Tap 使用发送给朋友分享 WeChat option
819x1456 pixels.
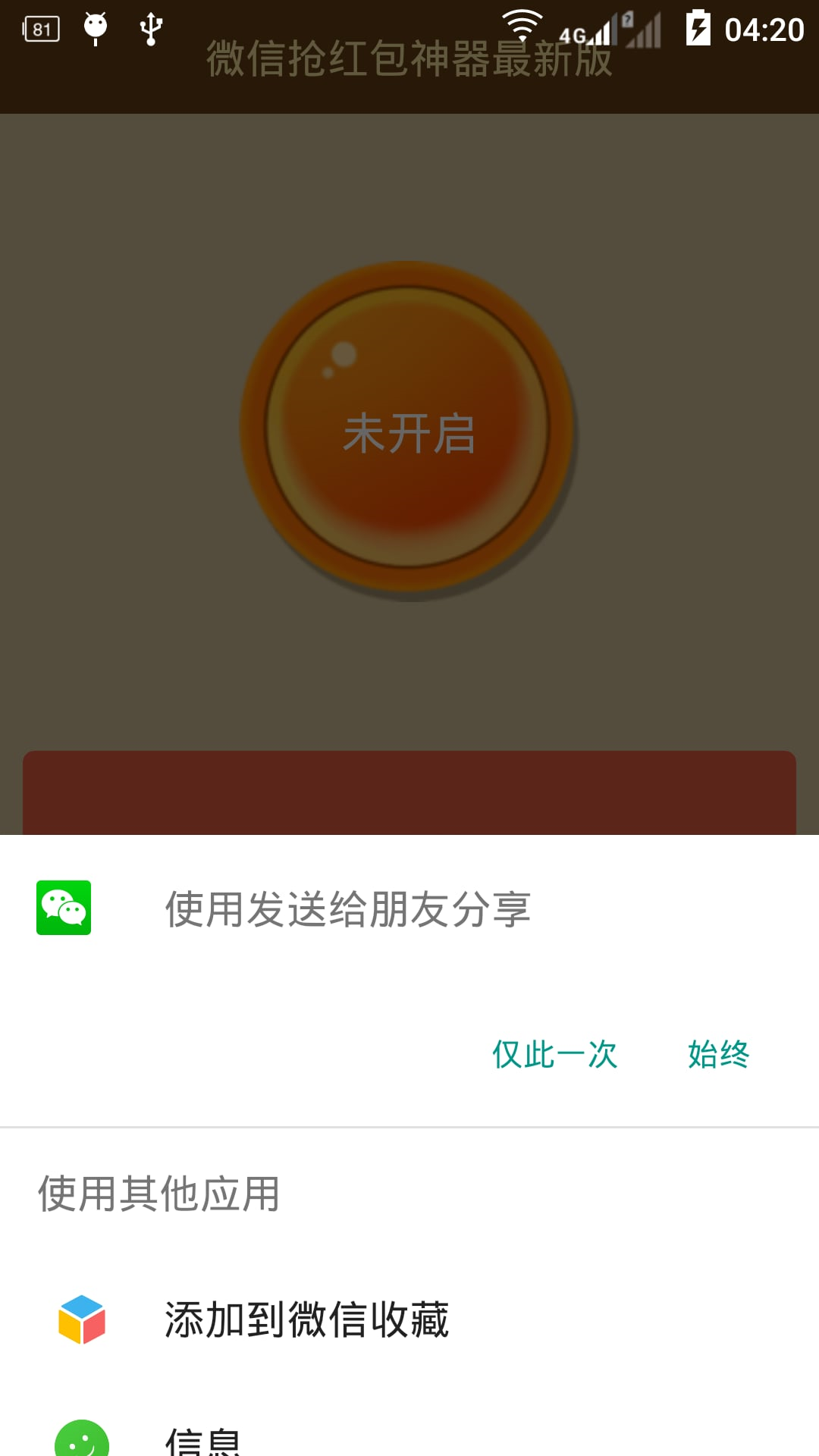coord(347,908)
